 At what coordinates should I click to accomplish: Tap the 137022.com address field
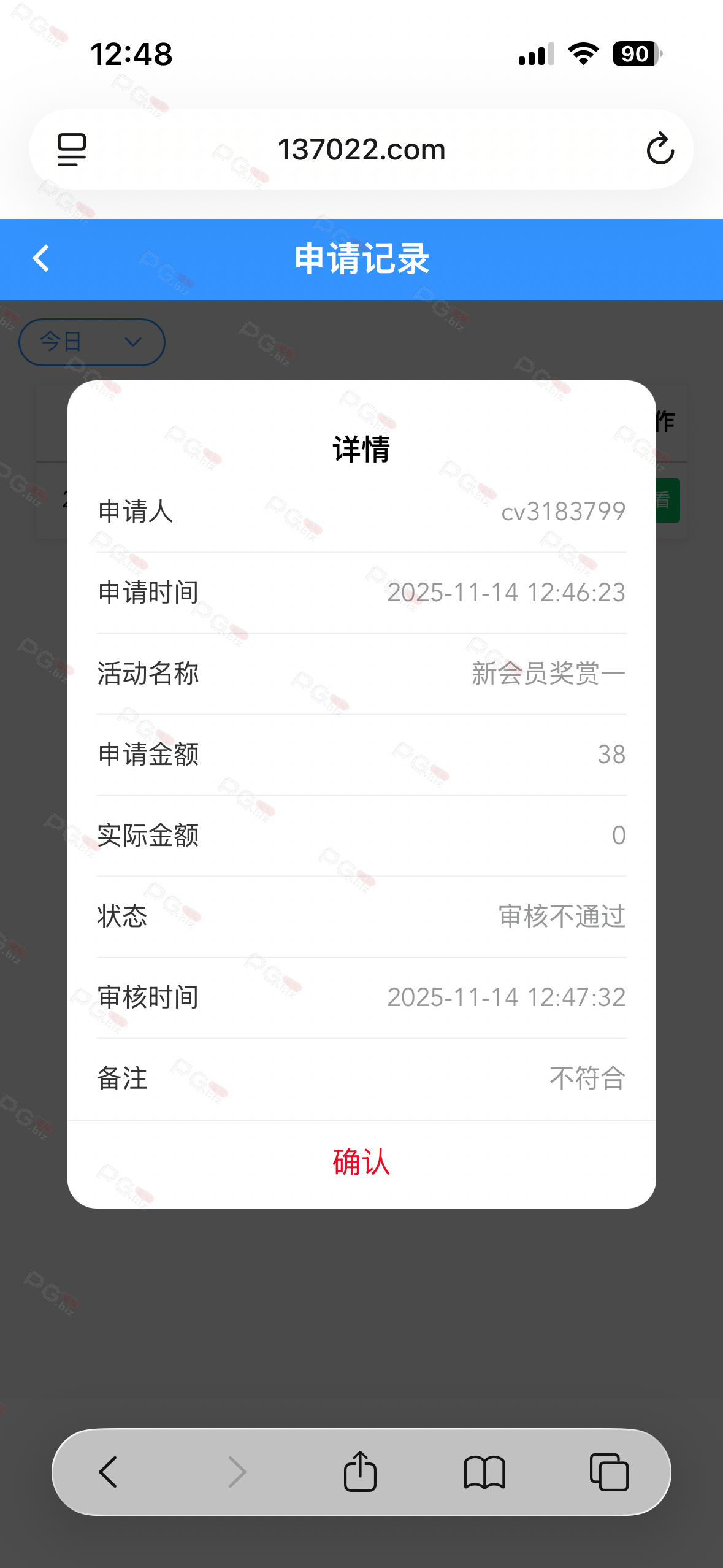[x=361, y=149]
